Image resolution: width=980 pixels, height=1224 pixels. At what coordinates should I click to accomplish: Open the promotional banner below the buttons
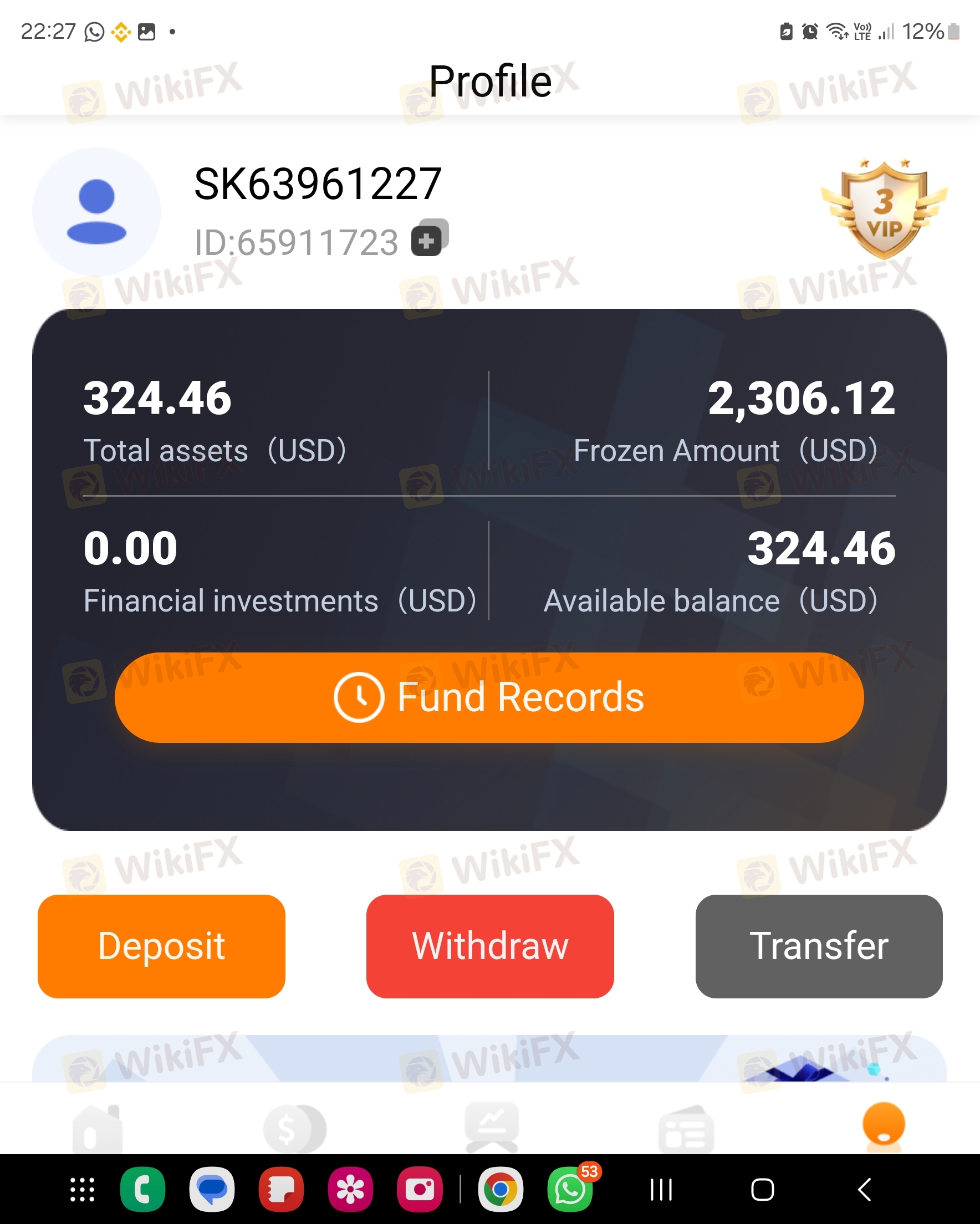[489, 1059]
